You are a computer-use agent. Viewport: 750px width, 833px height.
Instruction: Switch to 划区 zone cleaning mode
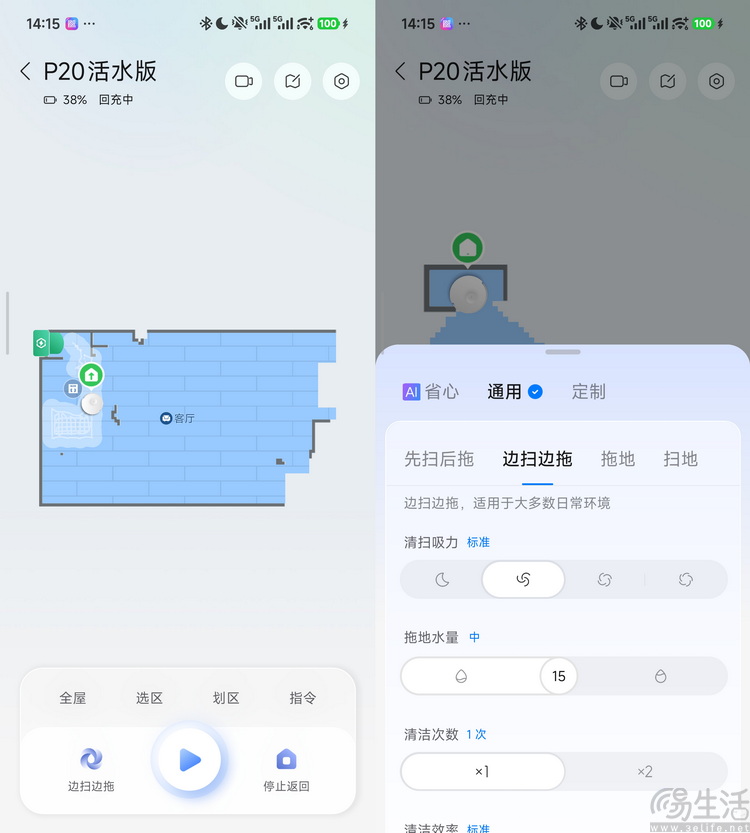pos(226,698)
